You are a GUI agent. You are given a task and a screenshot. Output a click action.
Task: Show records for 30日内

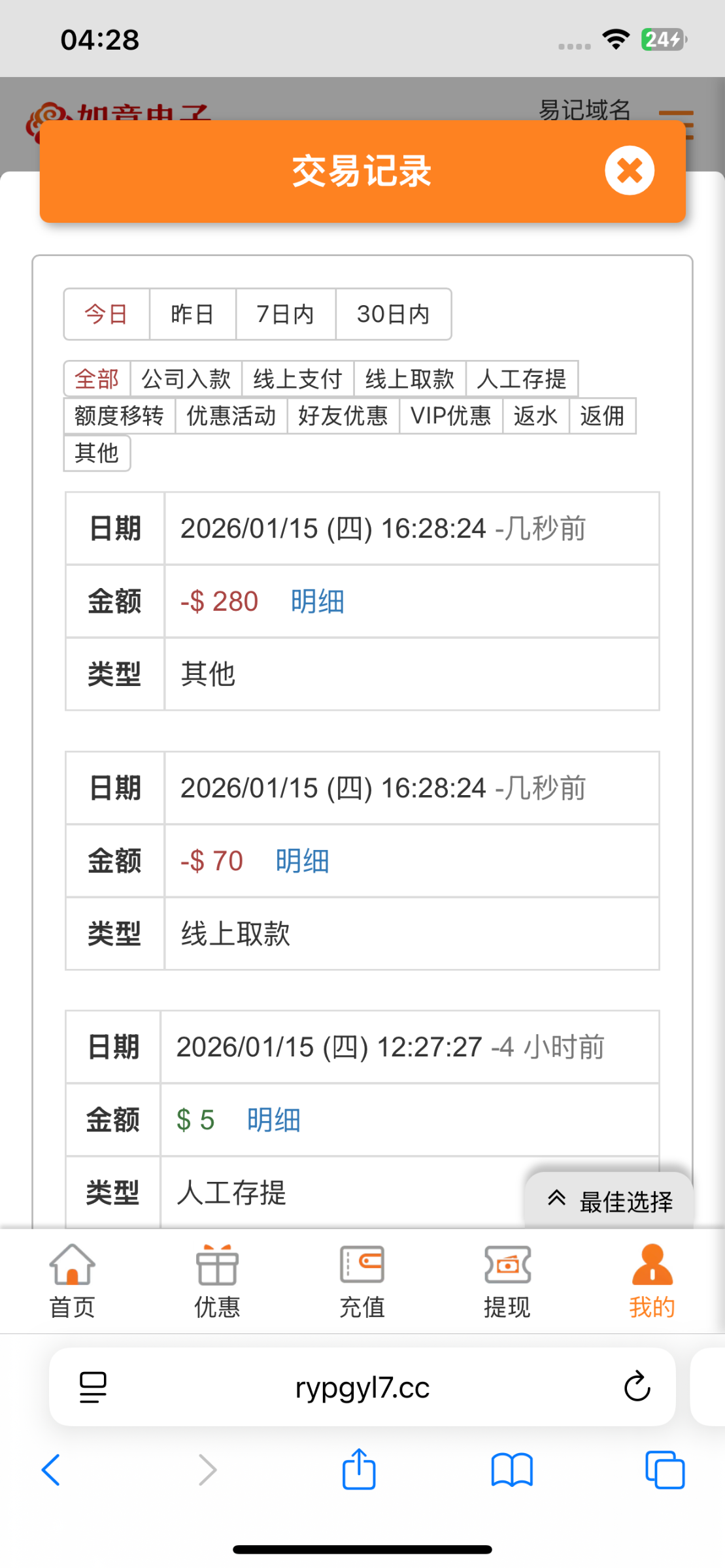393,314
